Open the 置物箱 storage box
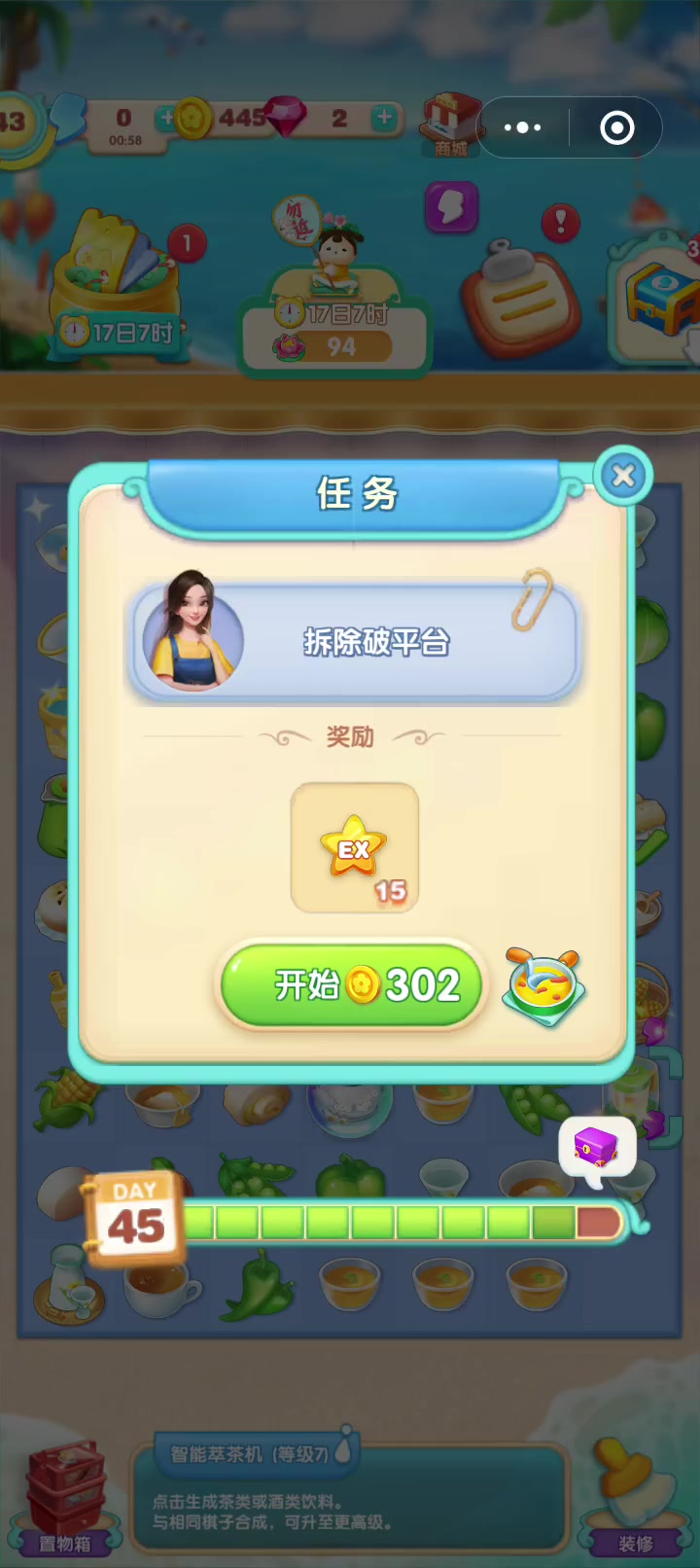The height and width of the screenshot is (1568, 700). coord(65,1499)
